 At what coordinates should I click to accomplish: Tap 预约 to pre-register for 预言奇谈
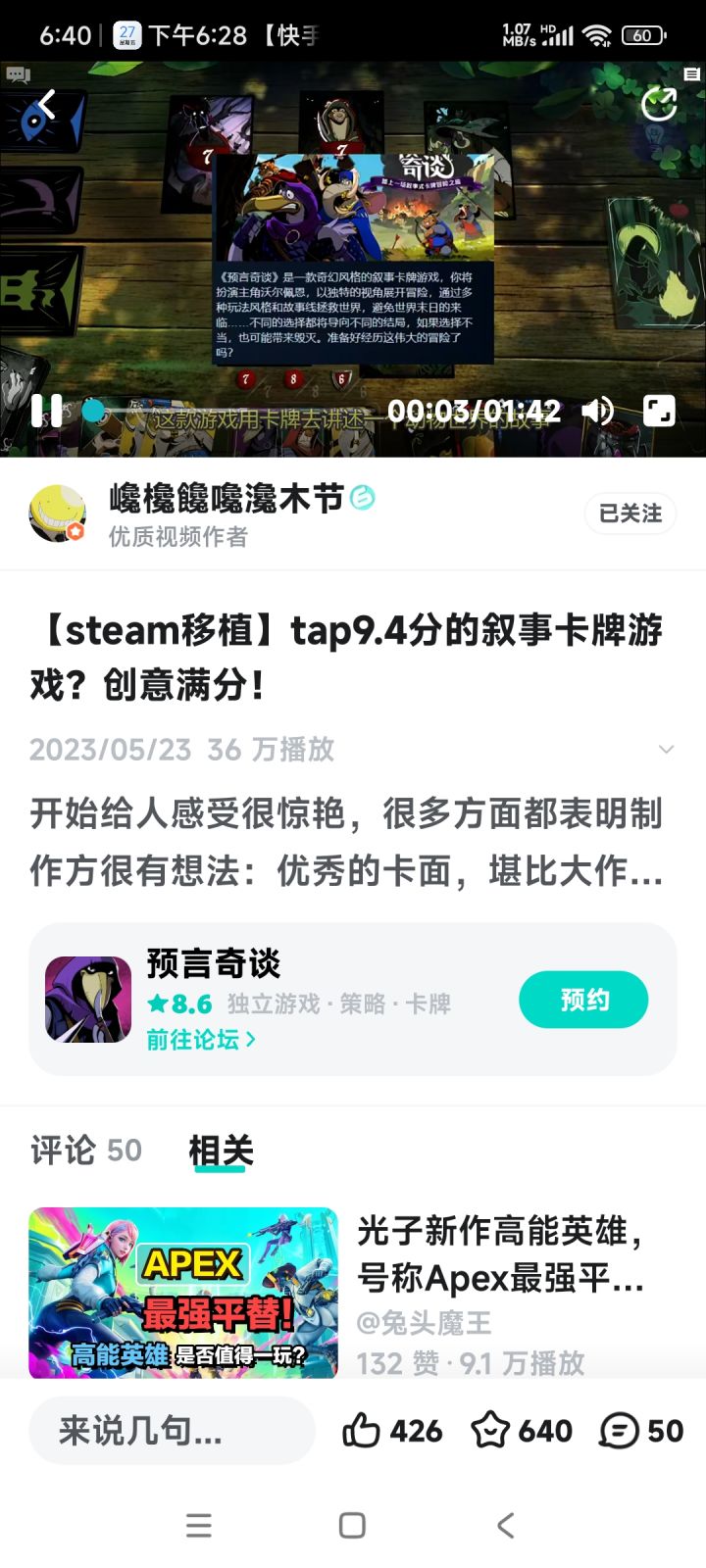click(583, 999)
